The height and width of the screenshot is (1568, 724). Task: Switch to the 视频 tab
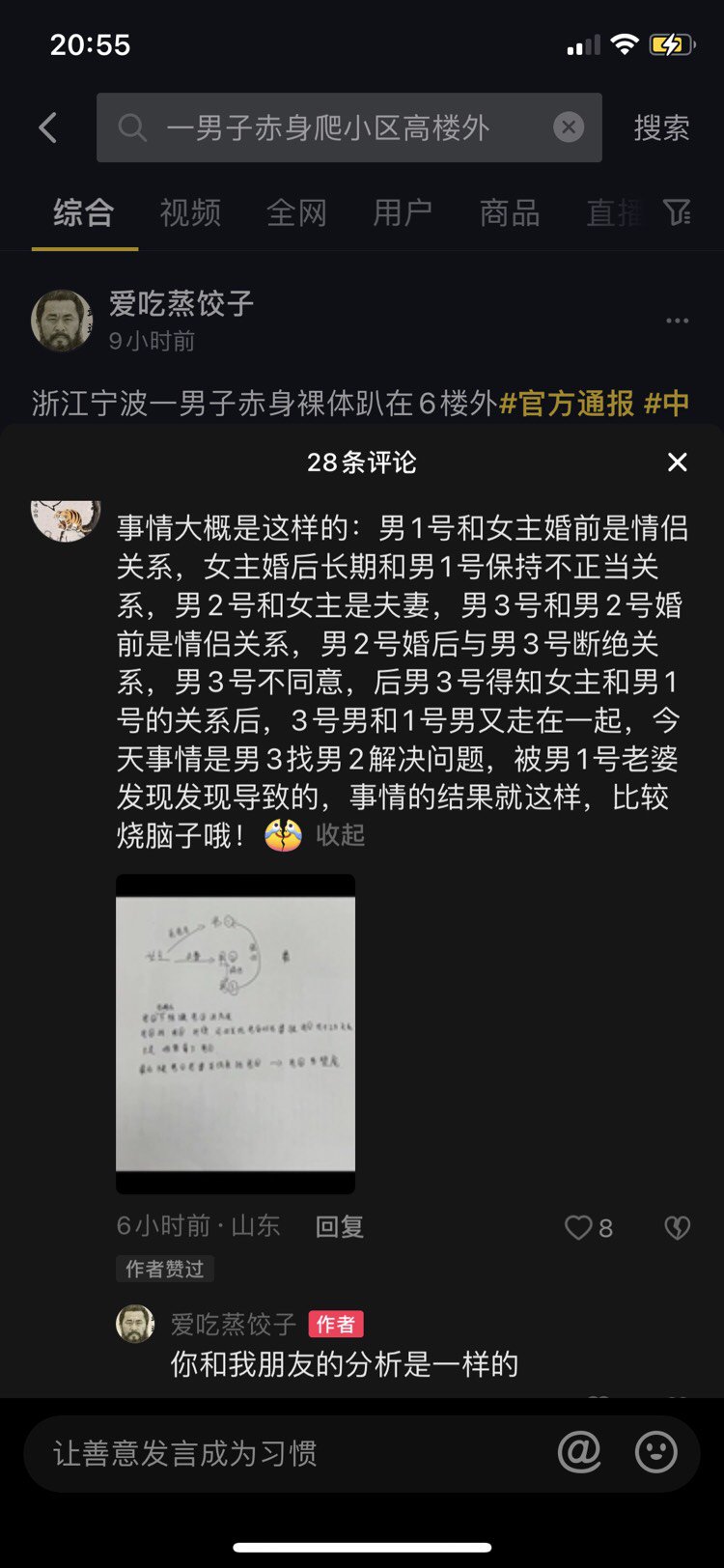190,212
